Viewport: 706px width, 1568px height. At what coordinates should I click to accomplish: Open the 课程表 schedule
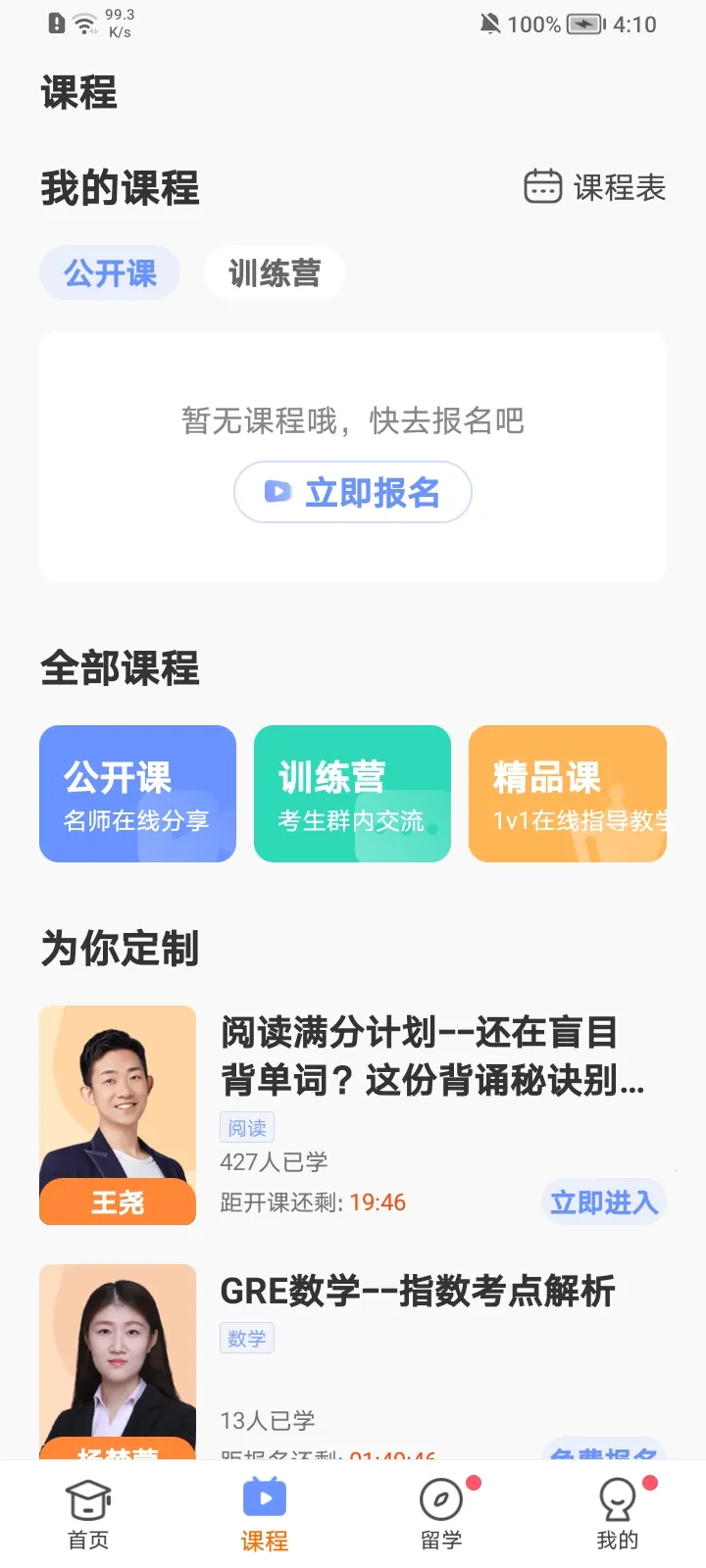point(595,187)
